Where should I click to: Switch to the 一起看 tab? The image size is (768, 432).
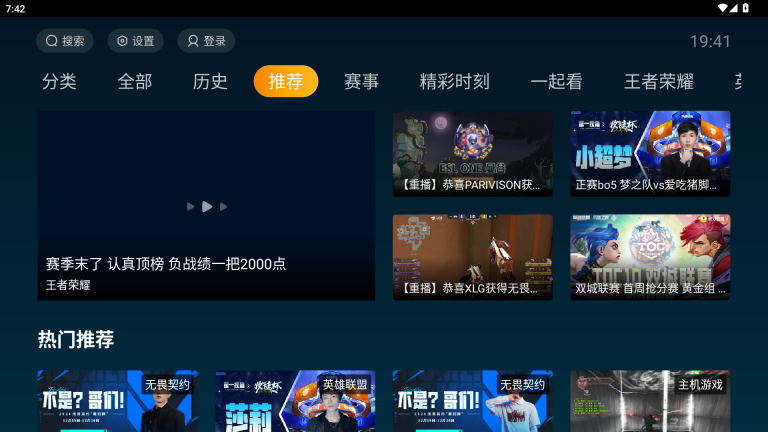[x=557, y=82]
